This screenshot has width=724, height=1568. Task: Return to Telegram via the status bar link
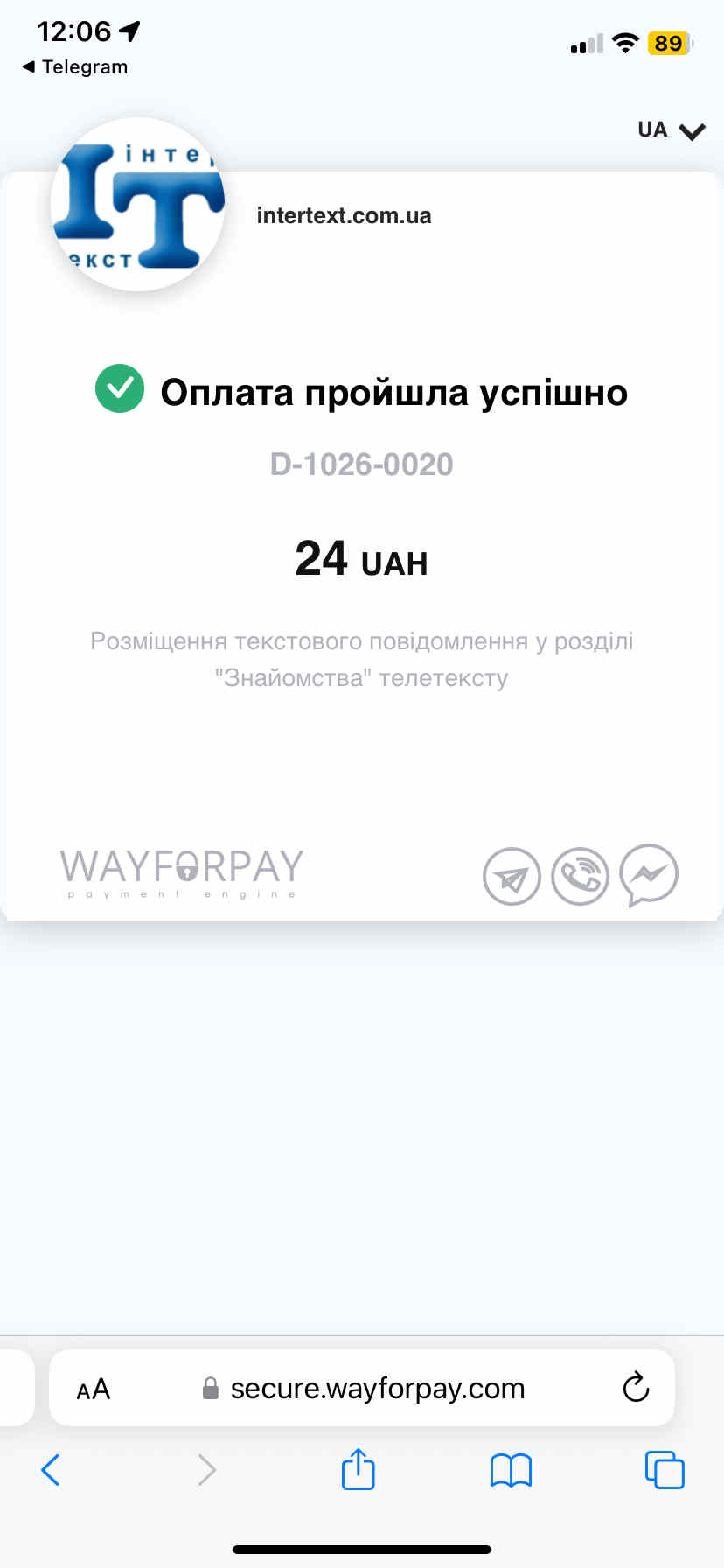(x=75, y=67)
